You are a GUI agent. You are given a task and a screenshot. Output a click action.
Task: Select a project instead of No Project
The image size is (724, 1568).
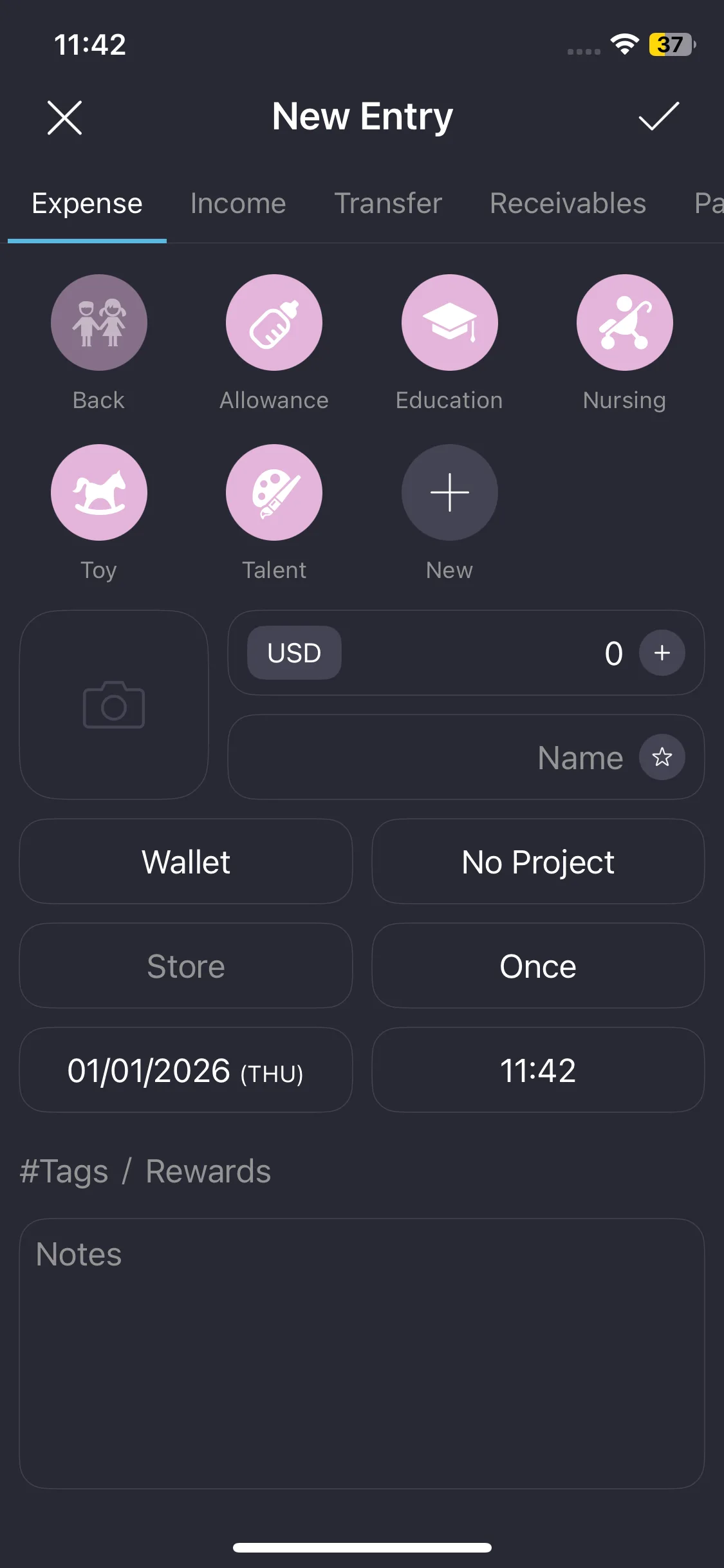538,861
